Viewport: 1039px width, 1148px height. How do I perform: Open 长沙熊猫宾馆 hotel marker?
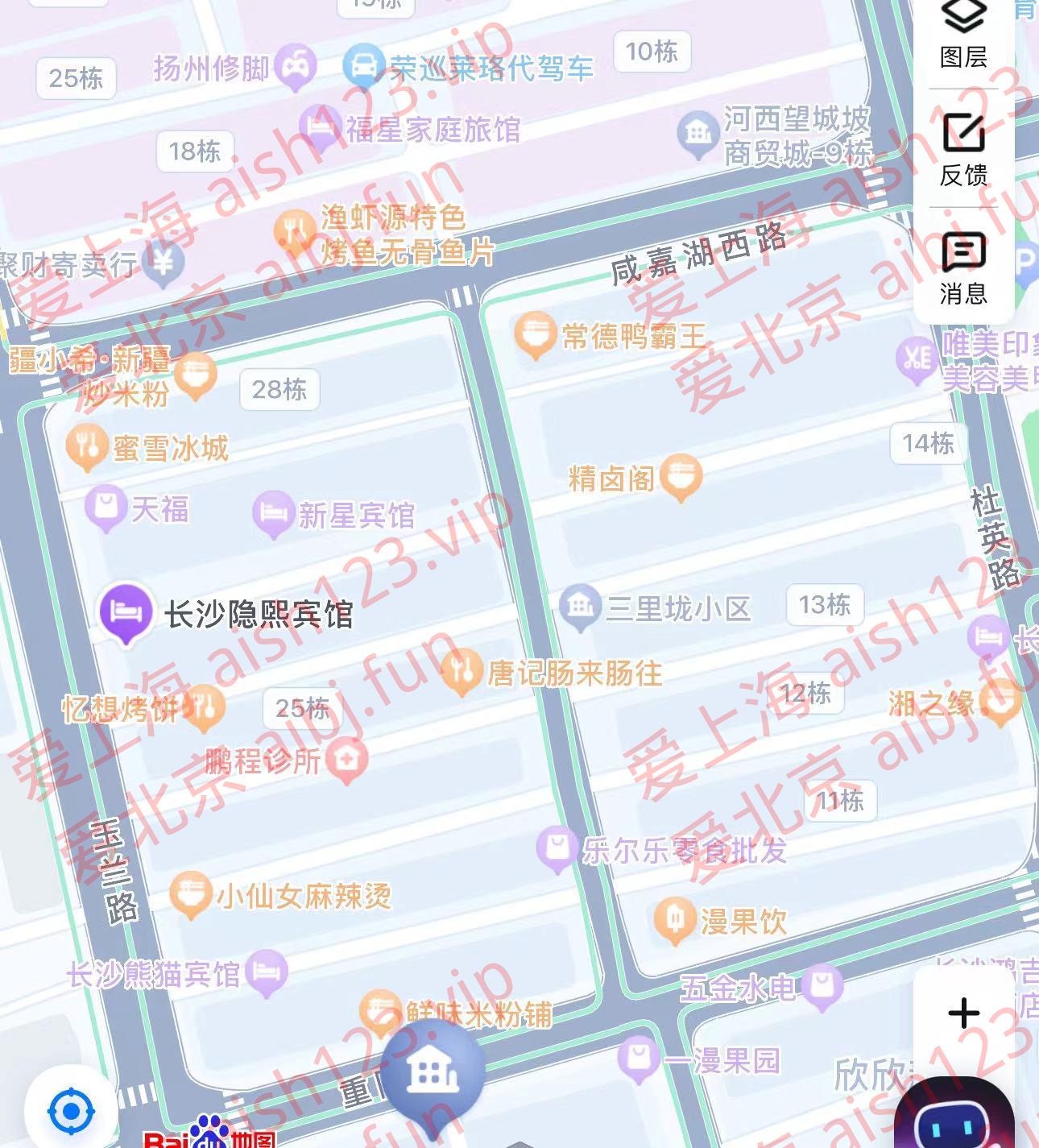(267, 973)
